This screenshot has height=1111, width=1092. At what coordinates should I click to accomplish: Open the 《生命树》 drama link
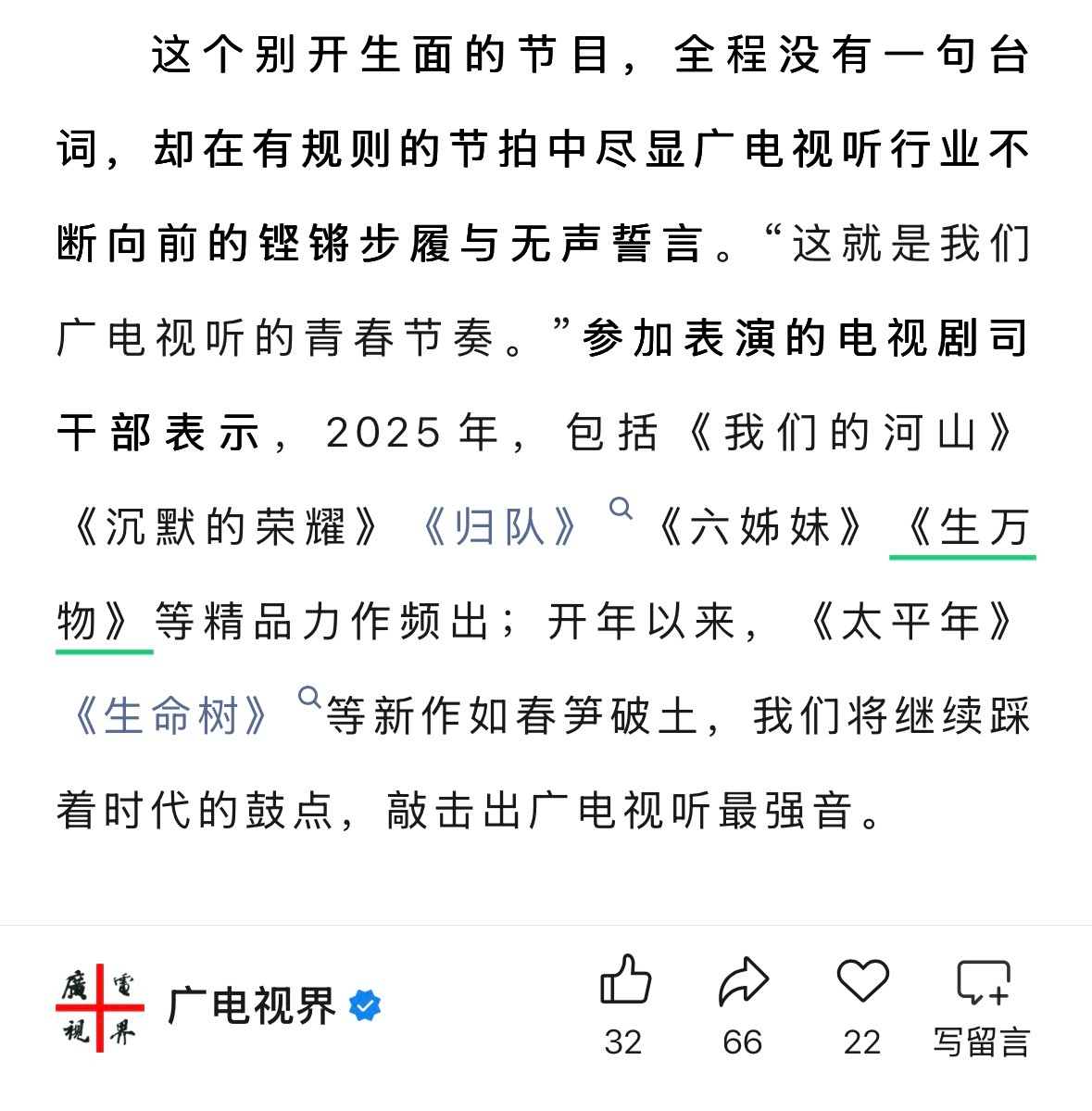[171, 713]
